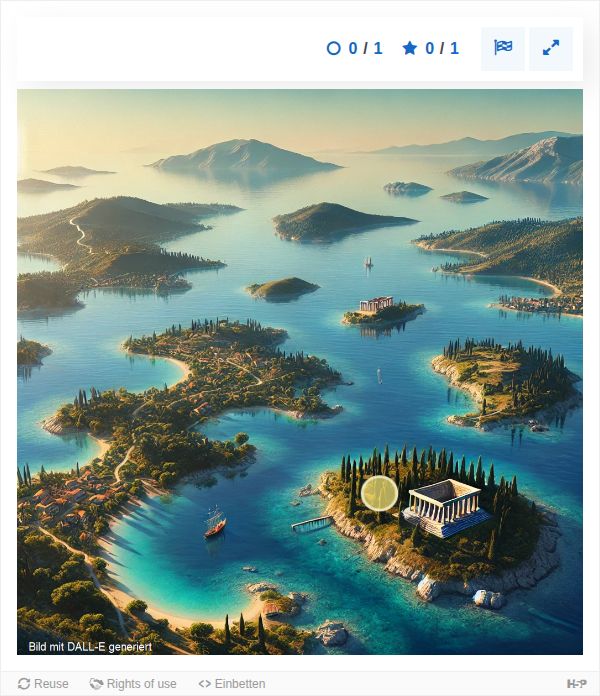The height and width of the screenshot is (696, 600).
Task: Open the Reuse option
Action: pyautogui.click(x=43, y=684)
